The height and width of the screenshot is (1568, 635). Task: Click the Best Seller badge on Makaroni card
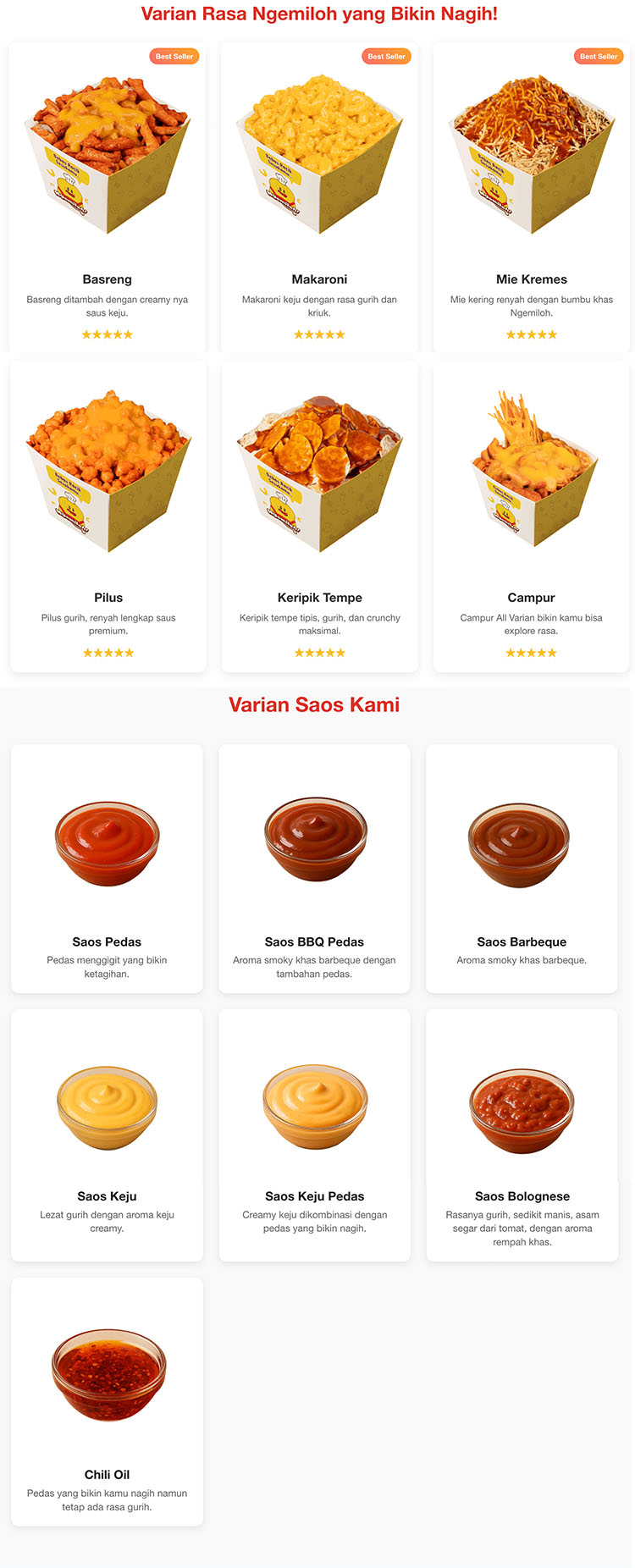[386, 56]
